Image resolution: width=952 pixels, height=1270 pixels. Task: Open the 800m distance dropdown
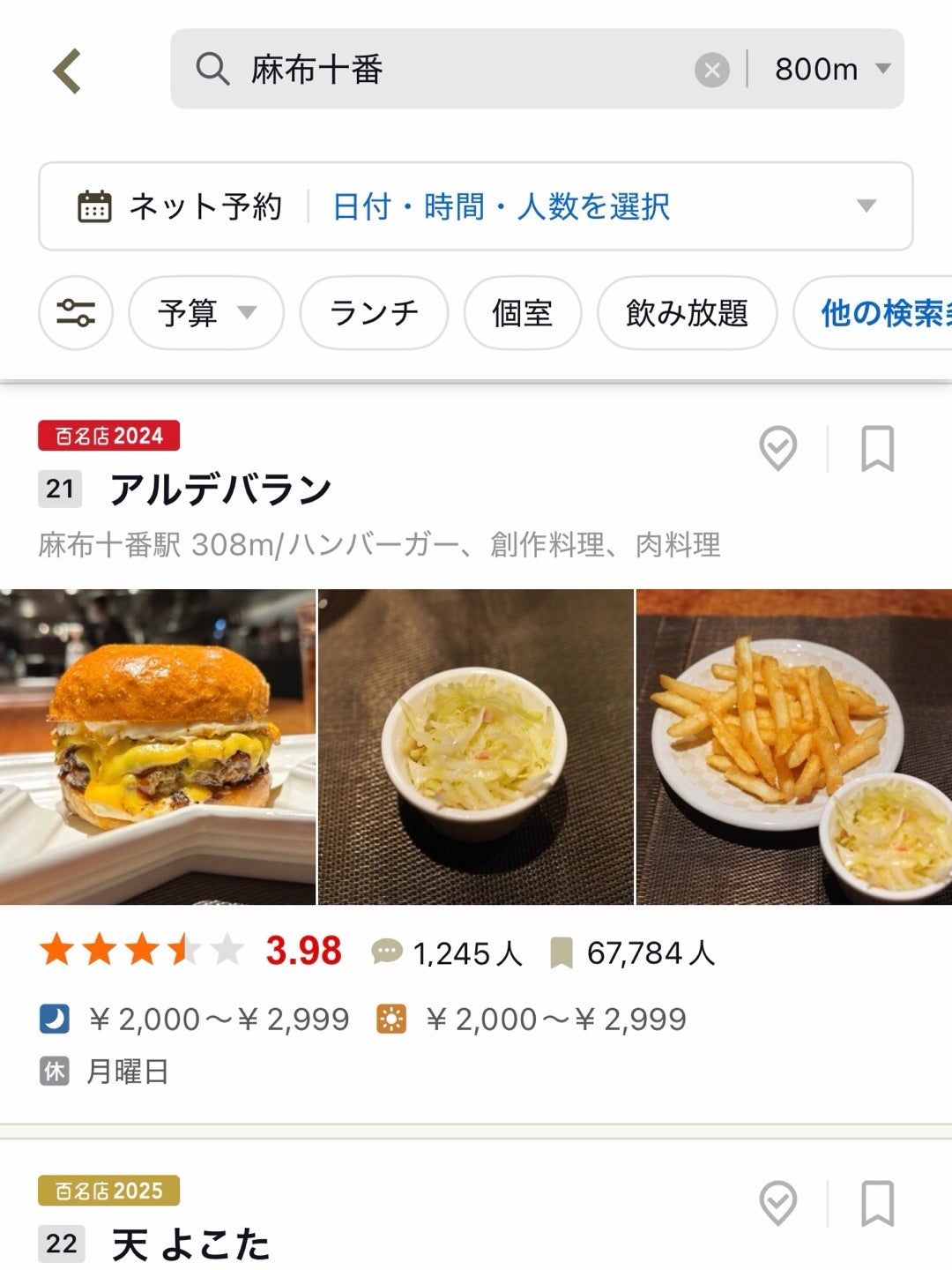pyautogui.click(x=830, y=69)
